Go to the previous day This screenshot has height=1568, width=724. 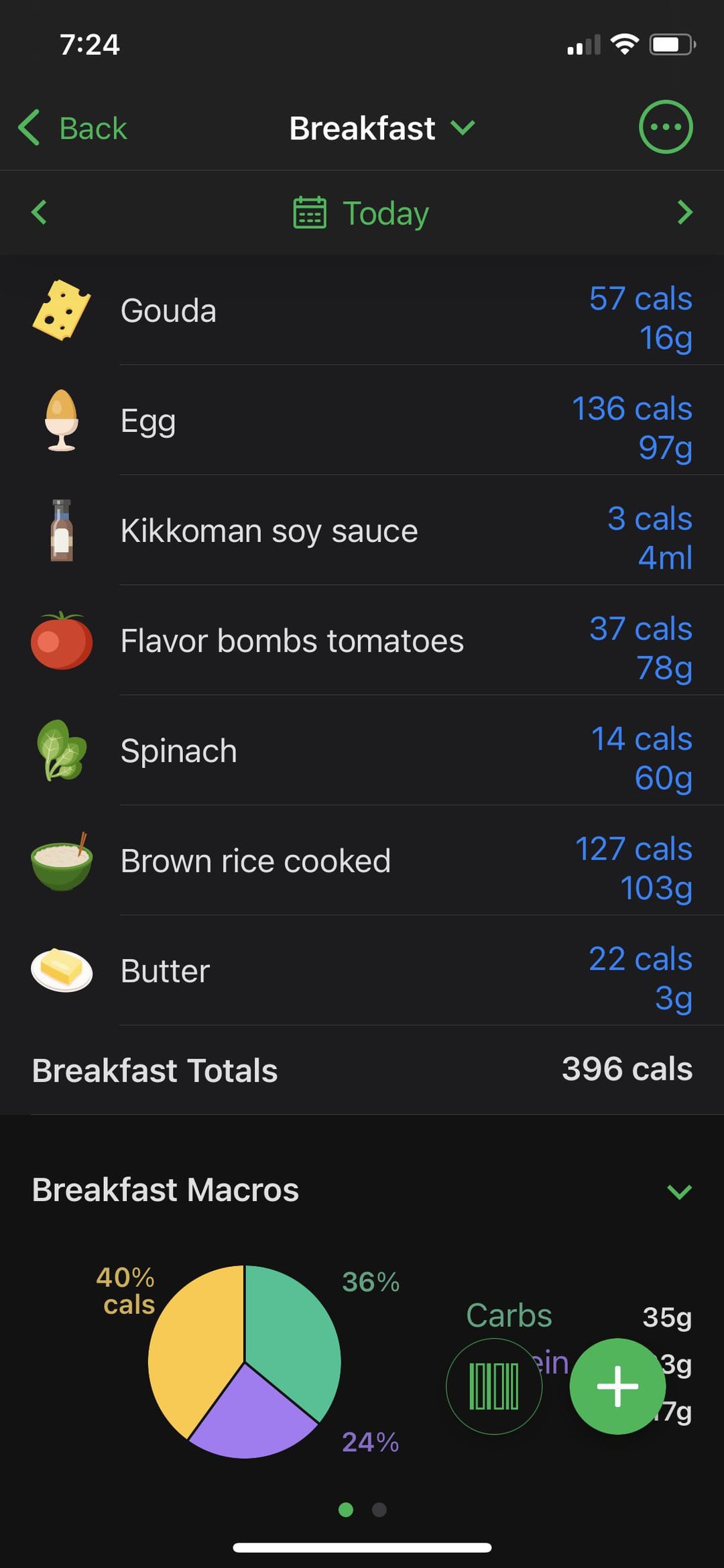click(39, 213)
